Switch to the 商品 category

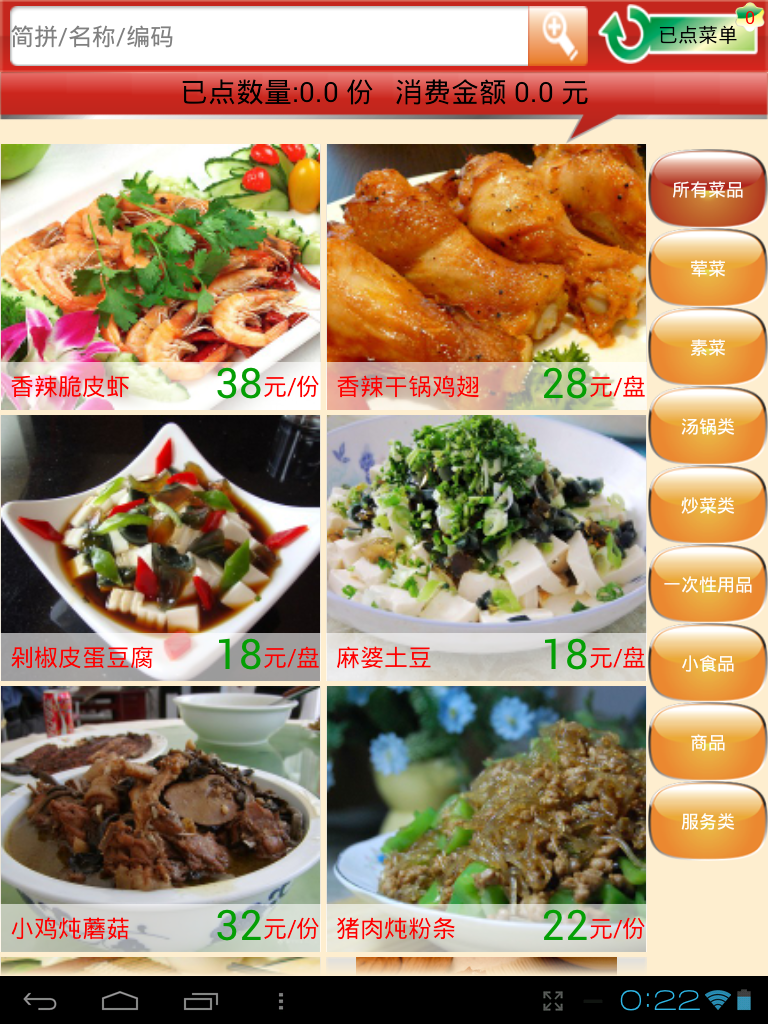click(x=707, y=742)
